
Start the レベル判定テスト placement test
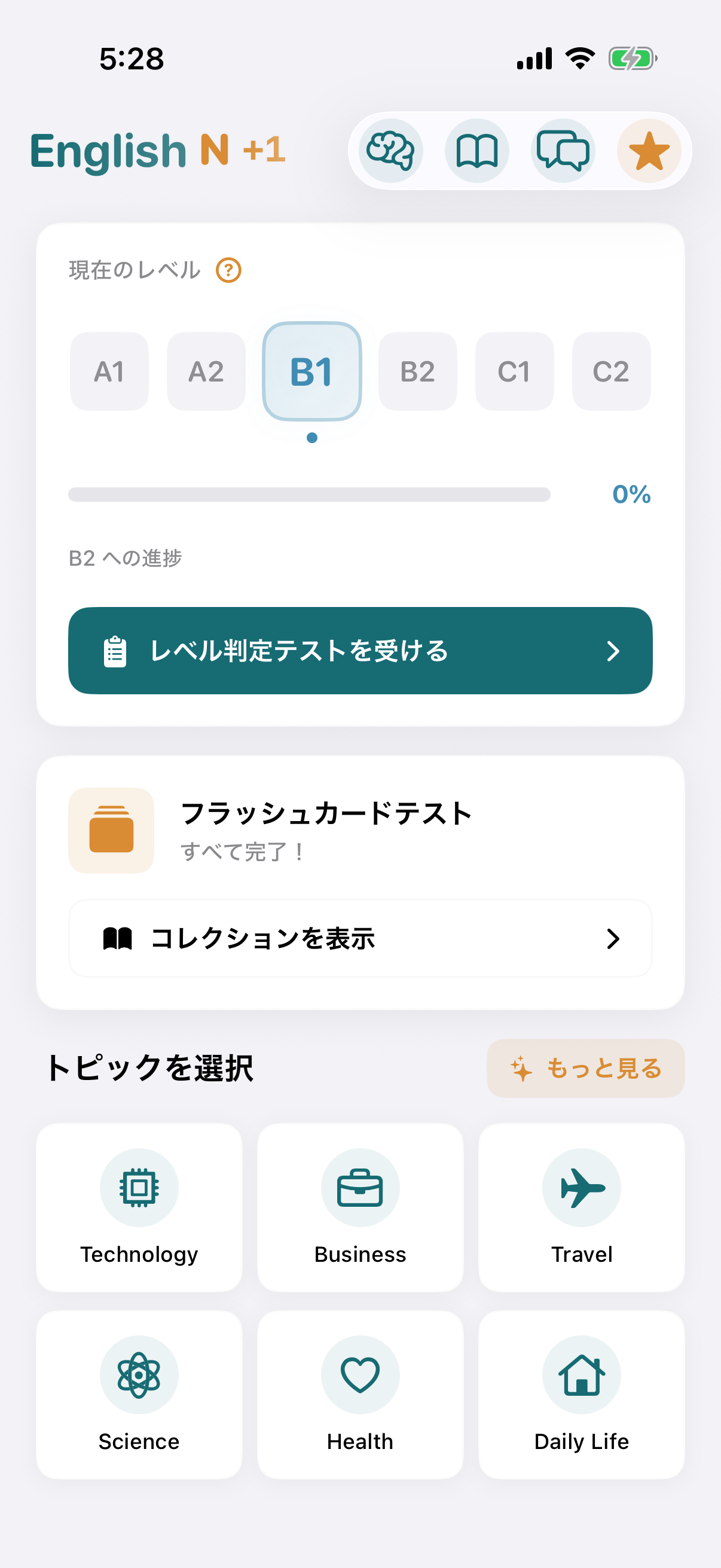[360, 651]
